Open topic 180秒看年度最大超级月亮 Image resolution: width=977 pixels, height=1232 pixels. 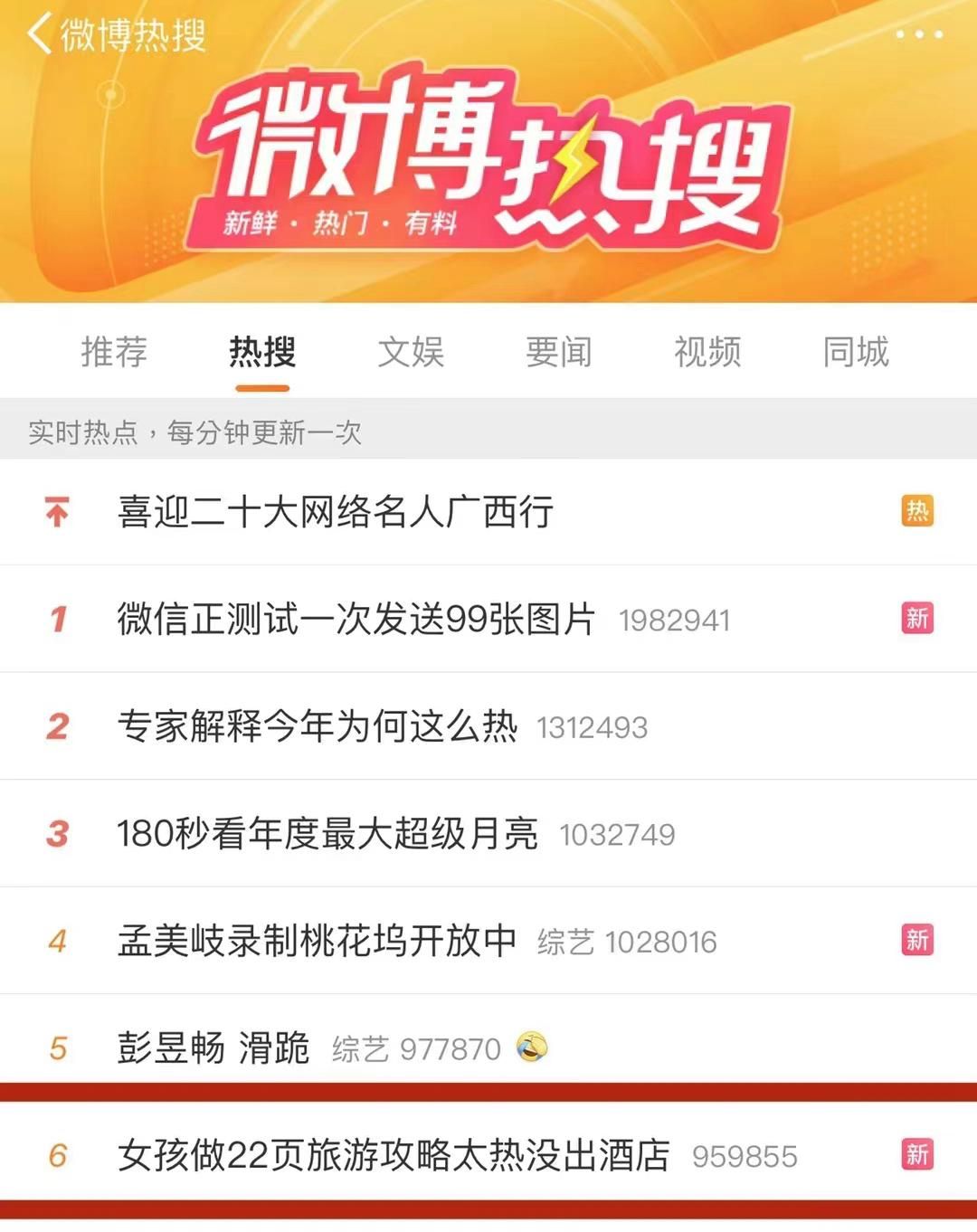[x=327, y=834]
